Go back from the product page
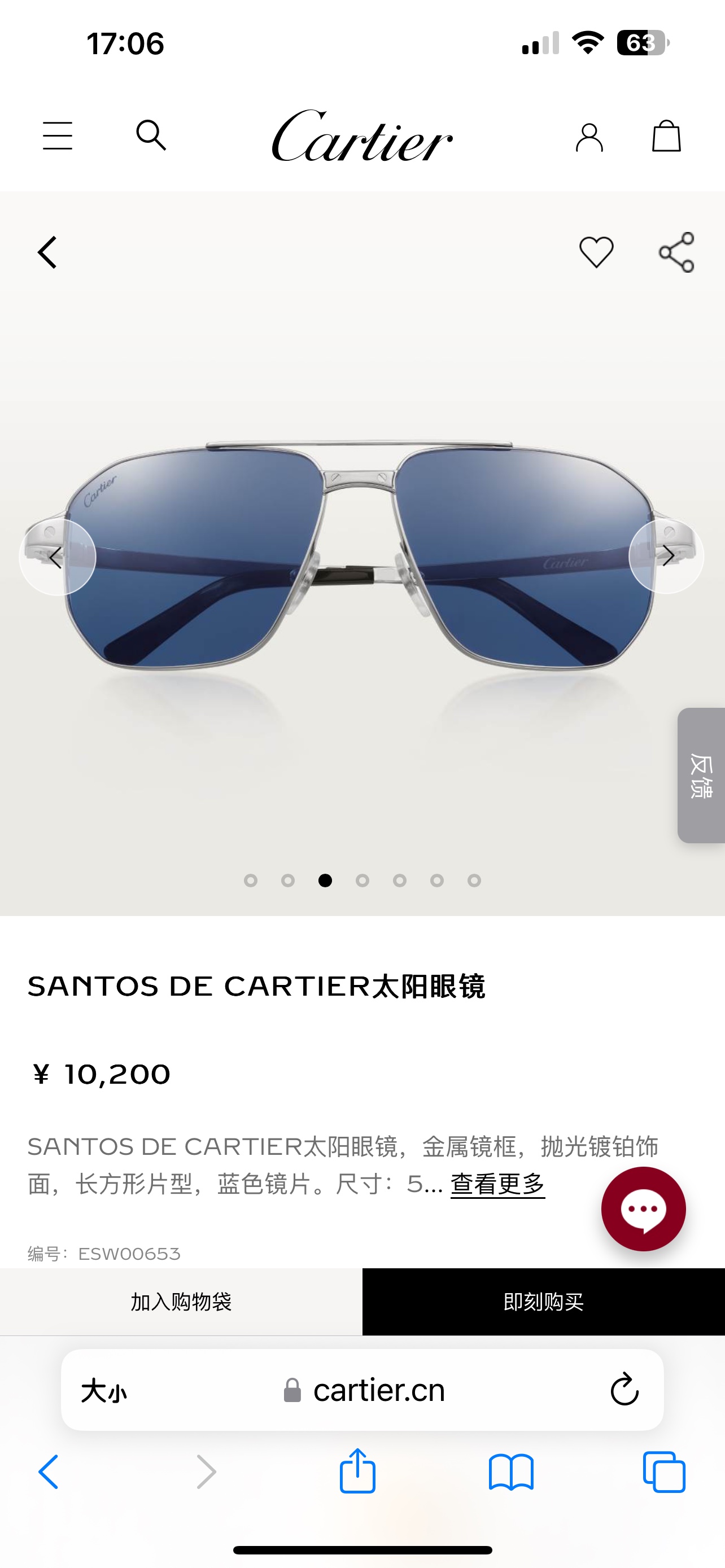 tap(47, 253)
